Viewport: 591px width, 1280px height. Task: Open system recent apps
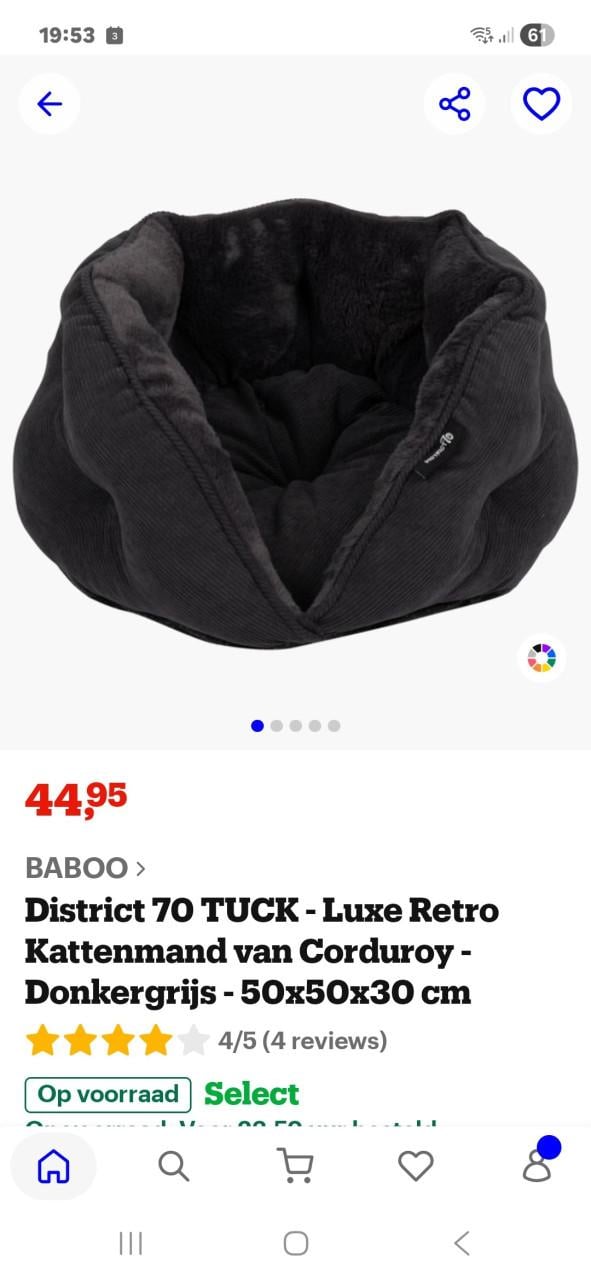(x=130, y=1243)
